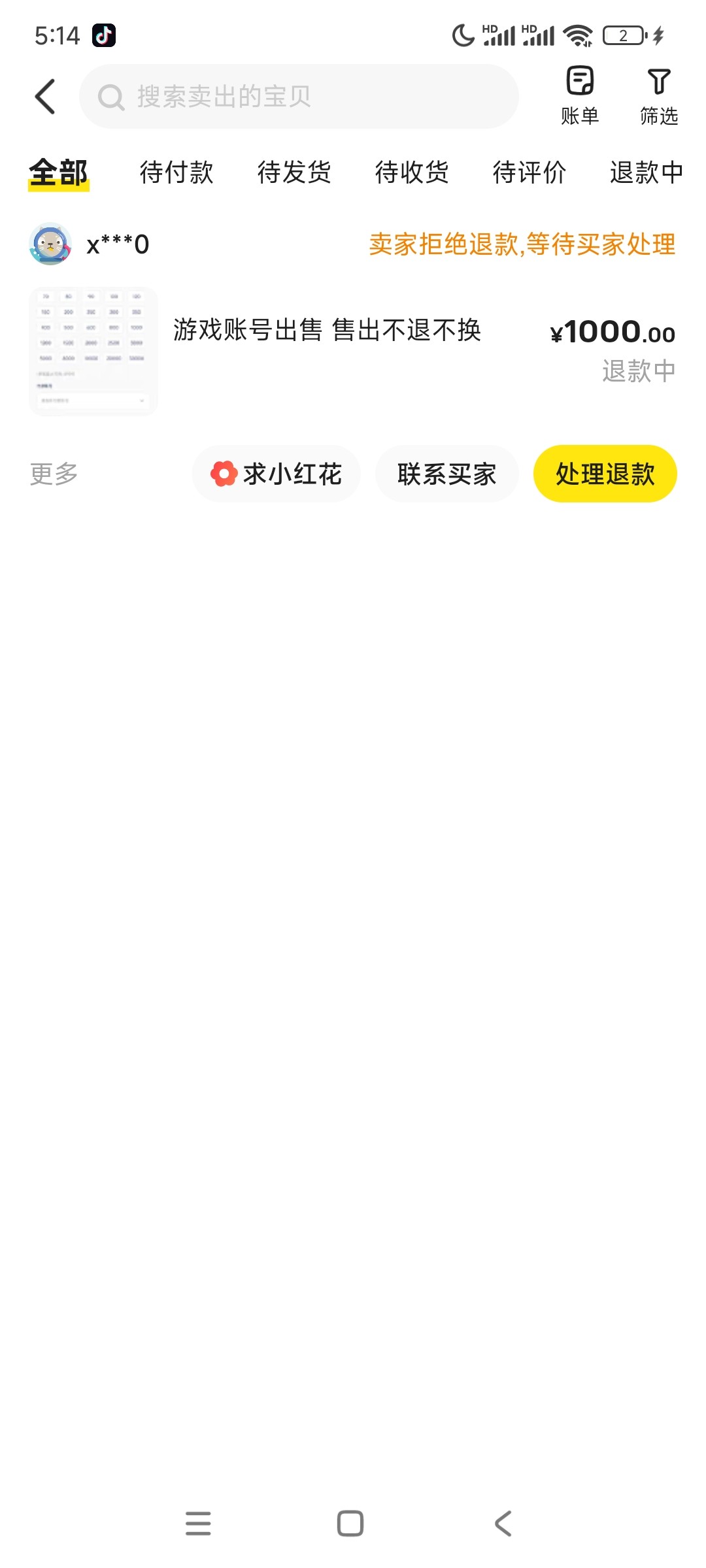Viewport: 706px width, 1568px height.
Task: Open the 筛选 filter options
Action: click(658, 96)
